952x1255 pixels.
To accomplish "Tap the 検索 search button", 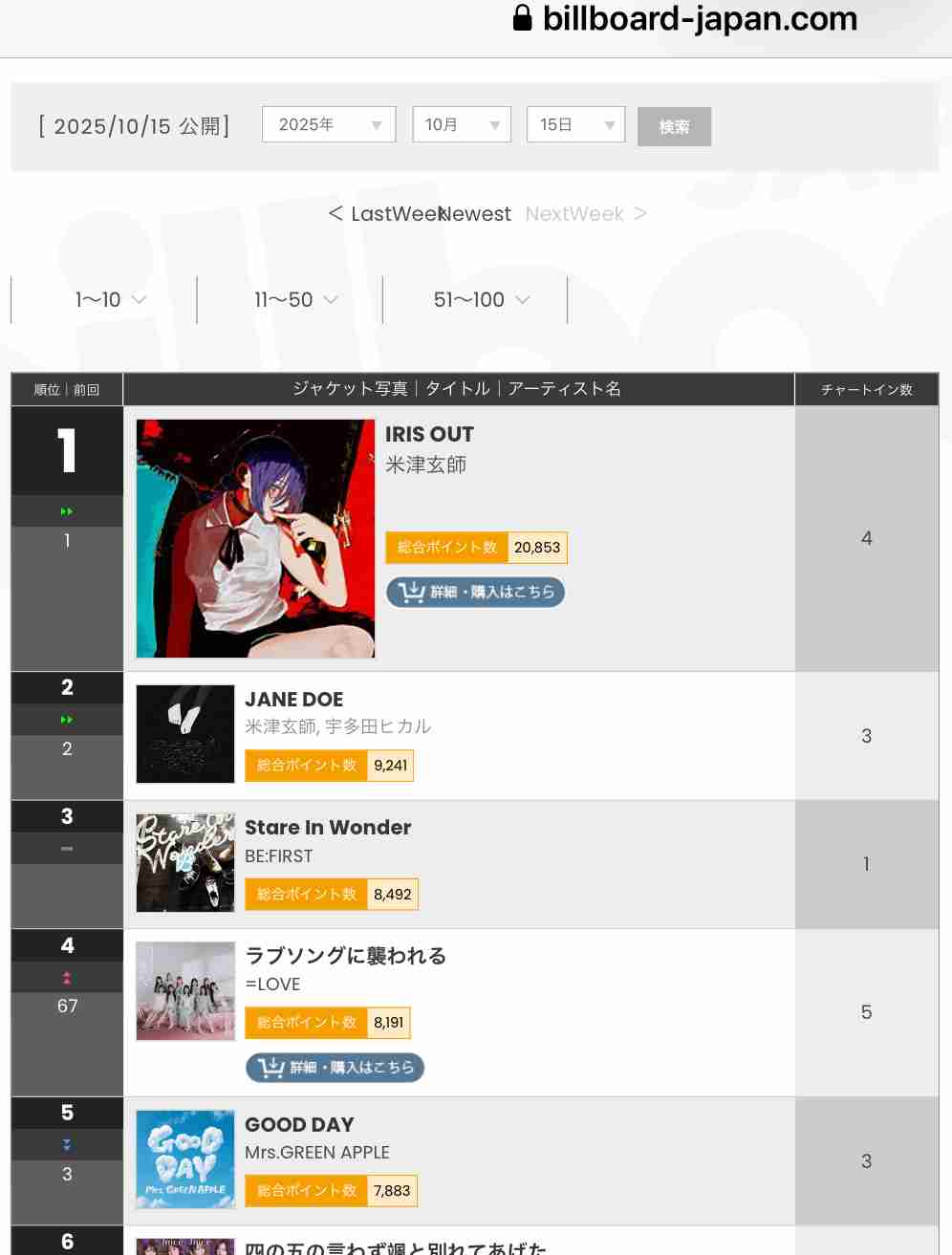I will [674, 126].
